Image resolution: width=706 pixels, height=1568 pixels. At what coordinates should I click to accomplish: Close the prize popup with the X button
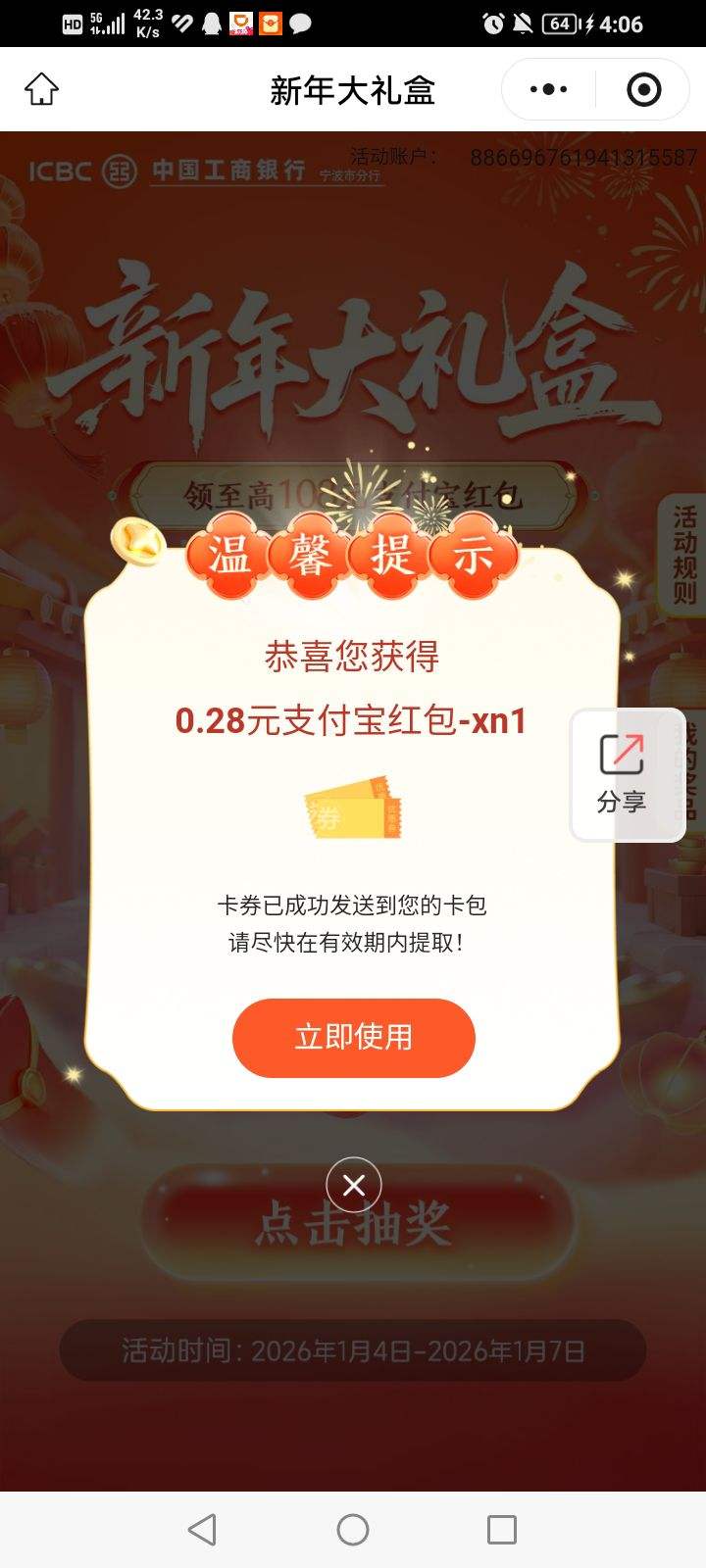tap(355, 1185)
